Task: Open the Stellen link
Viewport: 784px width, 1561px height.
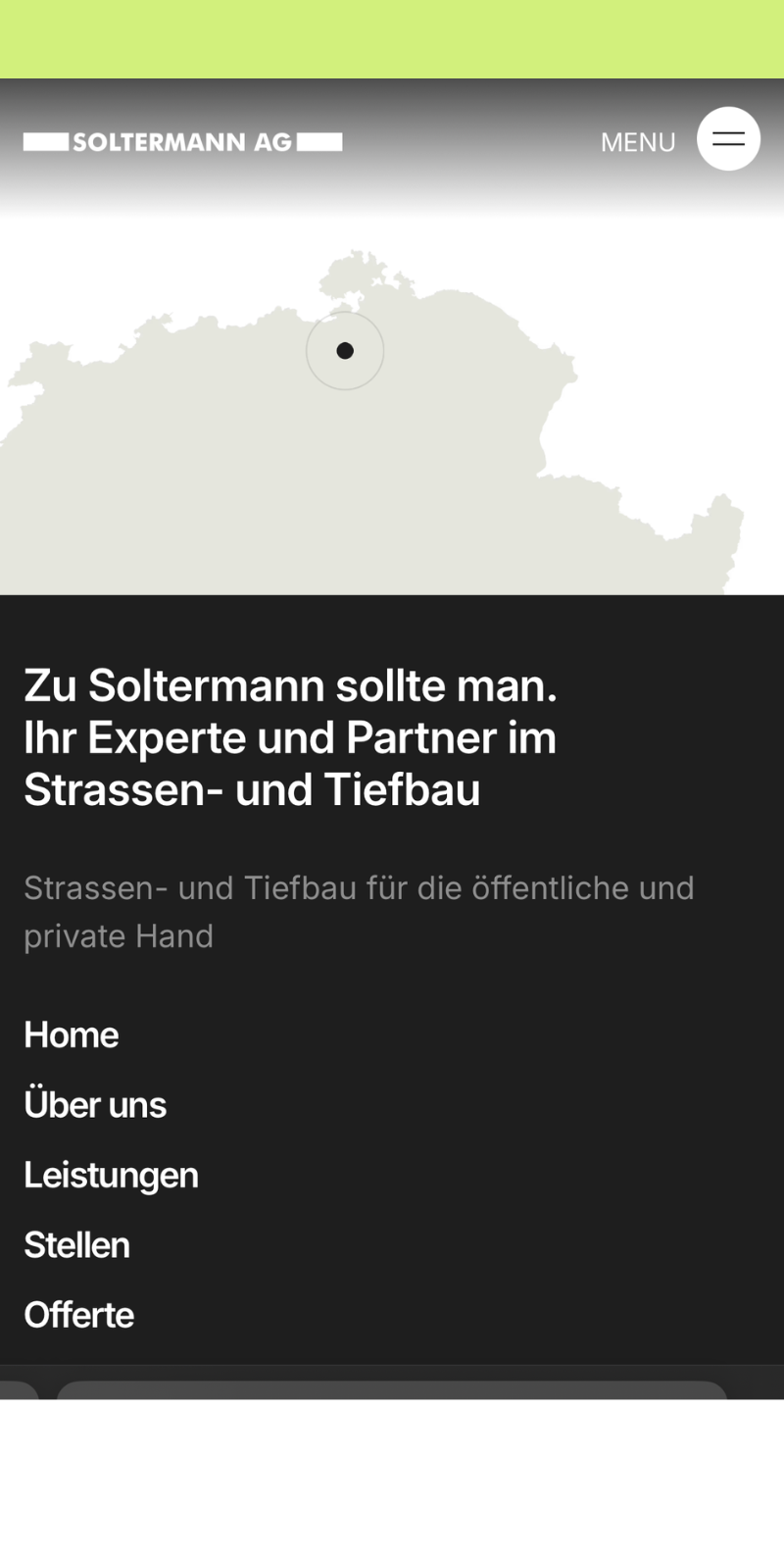Action: click(x=76, y=1244)
